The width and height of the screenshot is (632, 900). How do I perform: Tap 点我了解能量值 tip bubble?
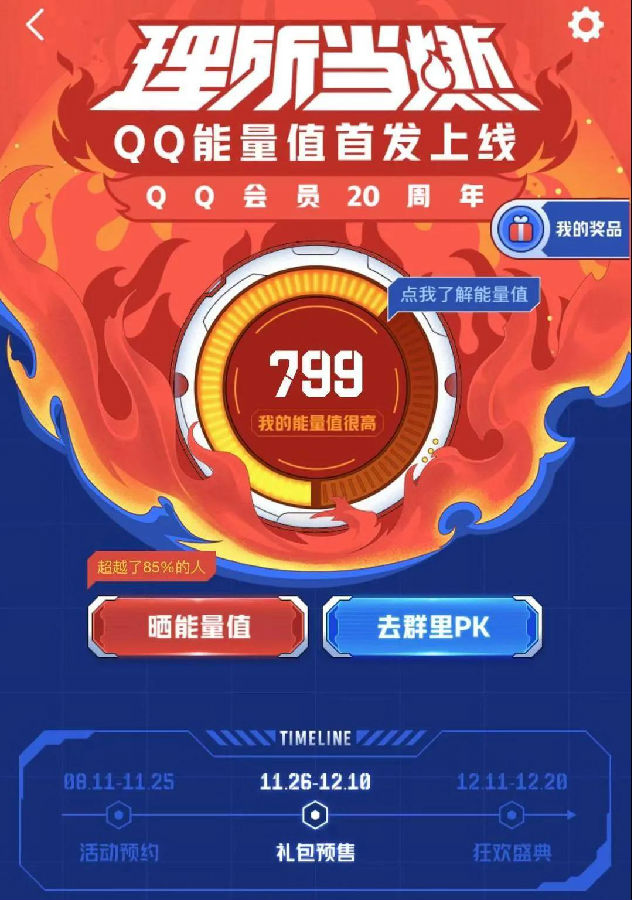click(464, 293)
